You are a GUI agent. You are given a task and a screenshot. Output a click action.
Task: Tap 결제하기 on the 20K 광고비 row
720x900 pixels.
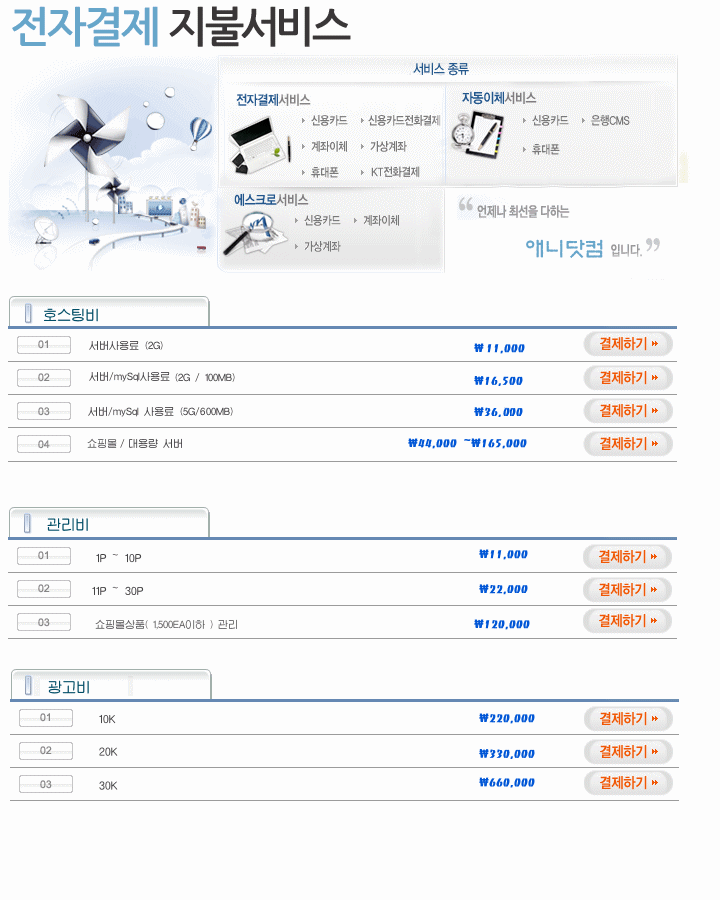[x=628, y=752]
